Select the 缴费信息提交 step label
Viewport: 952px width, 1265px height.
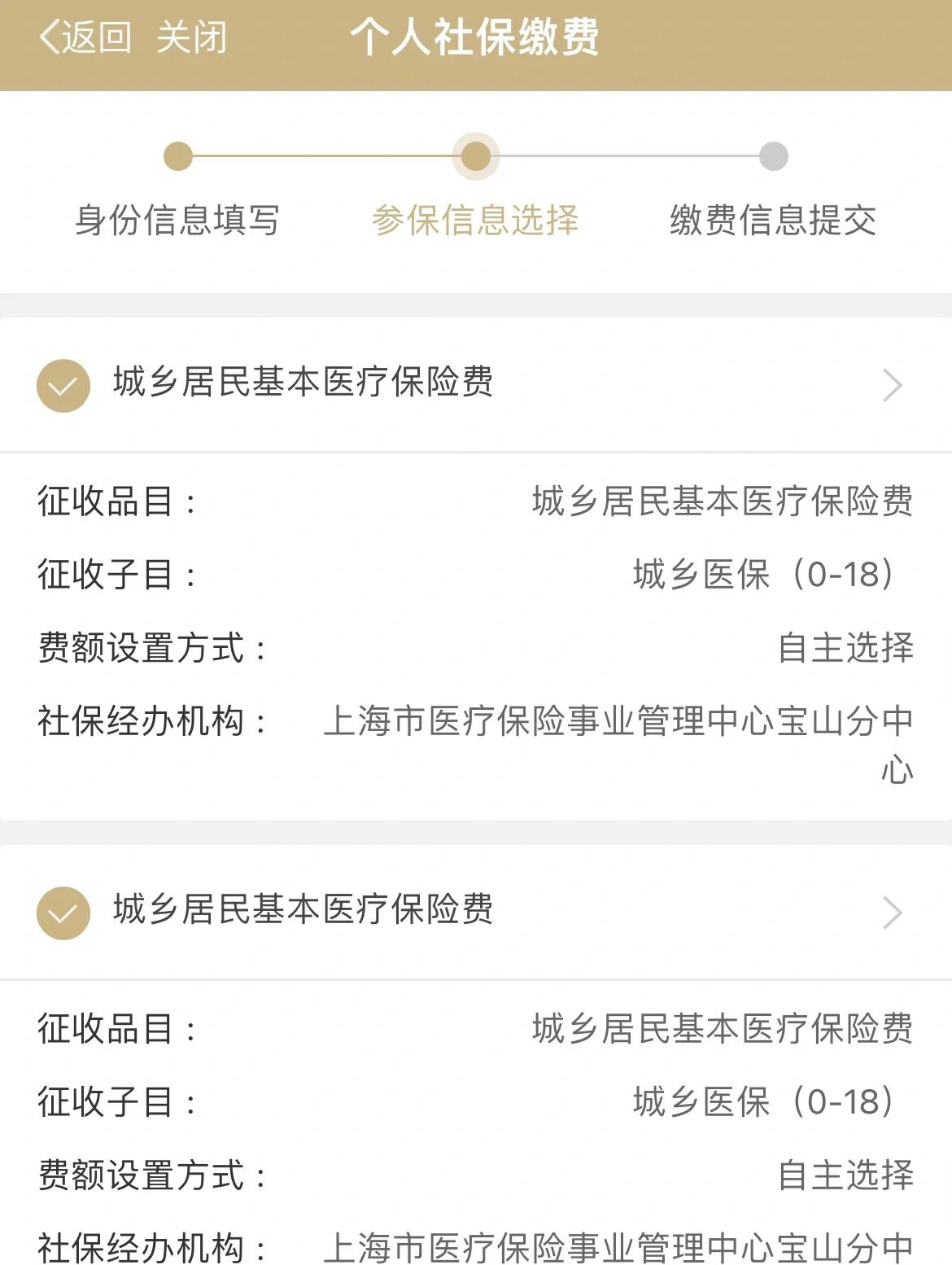771,218
